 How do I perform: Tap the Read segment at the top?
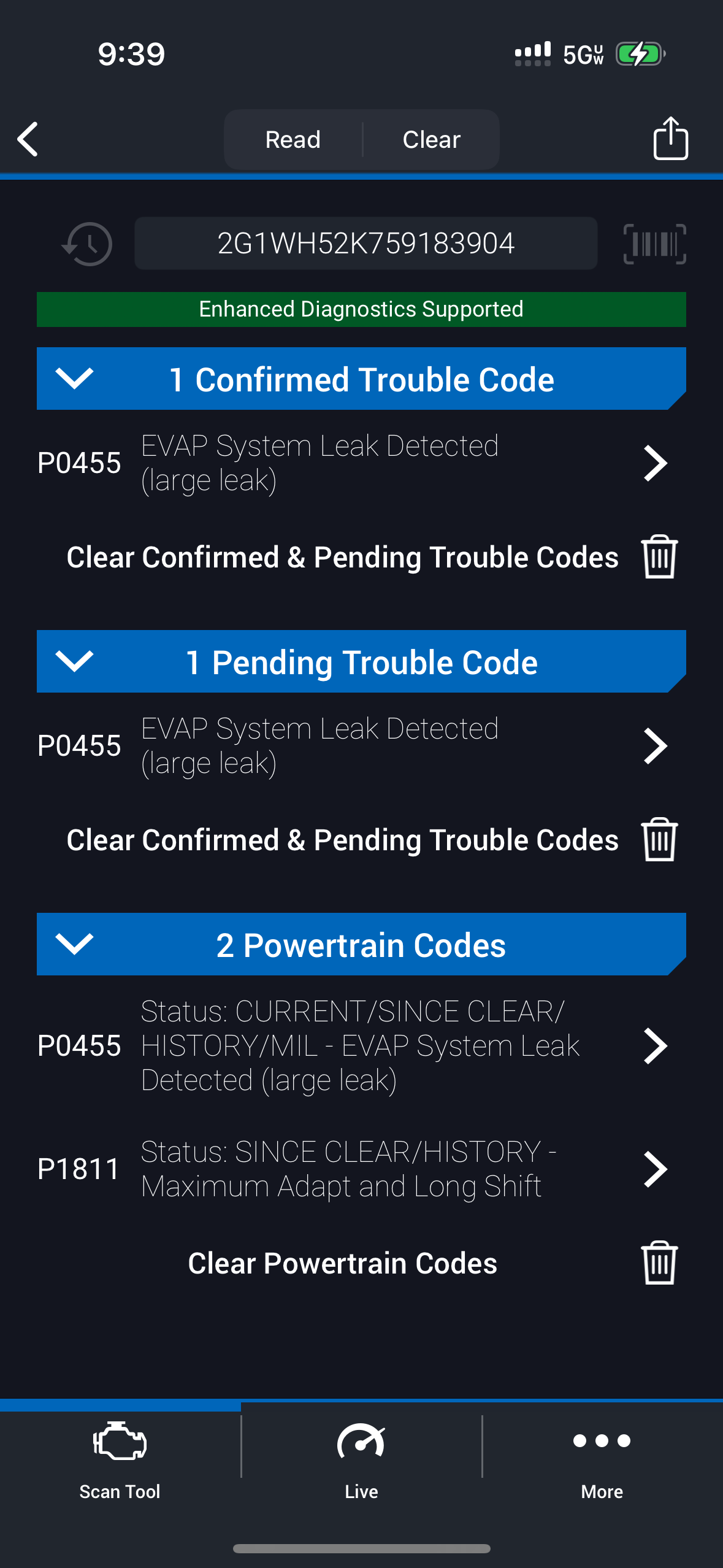293,140
